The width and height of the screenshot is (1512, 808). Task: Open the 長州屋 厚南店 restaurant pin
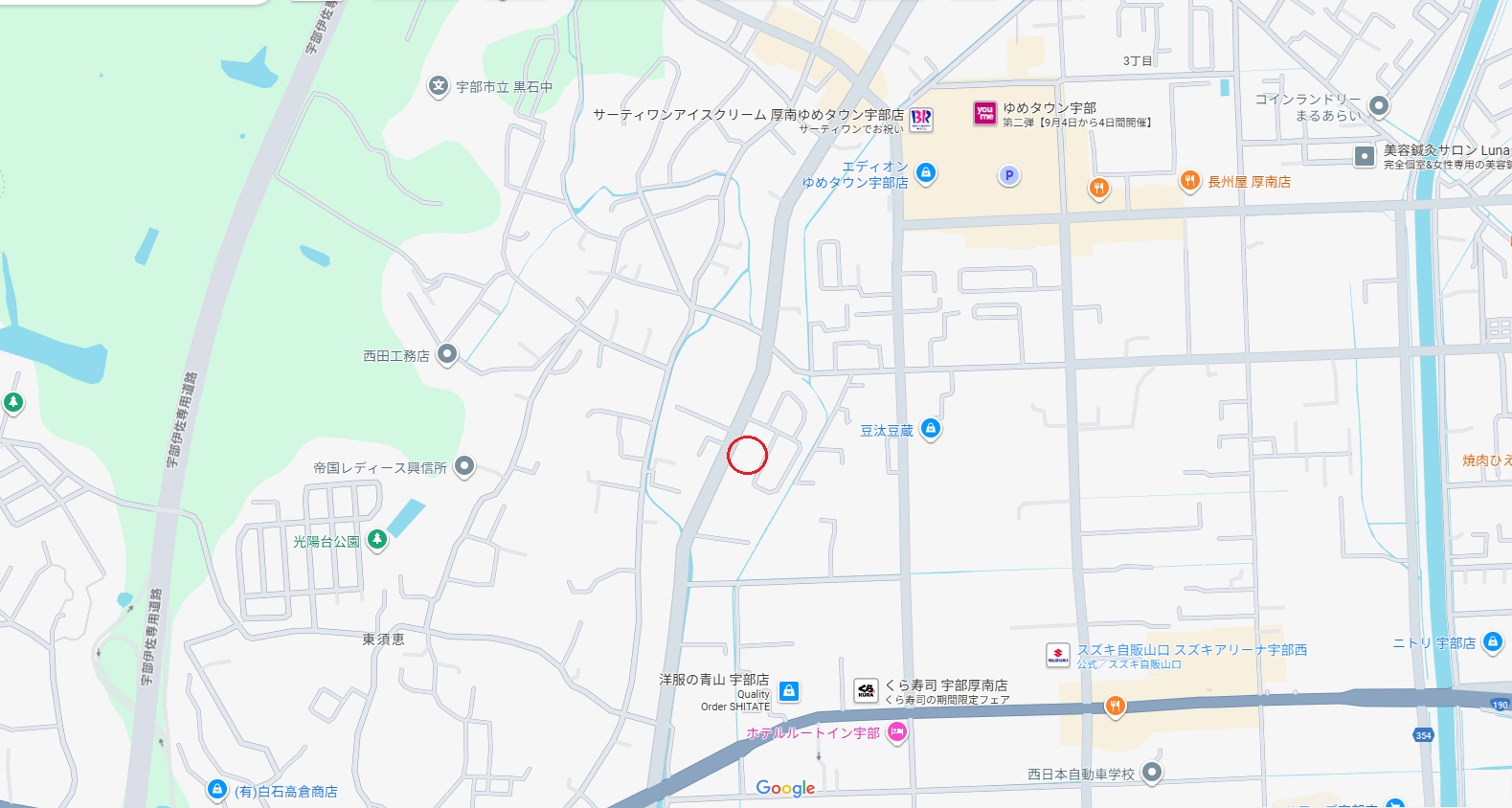(x=1189, y=180)
